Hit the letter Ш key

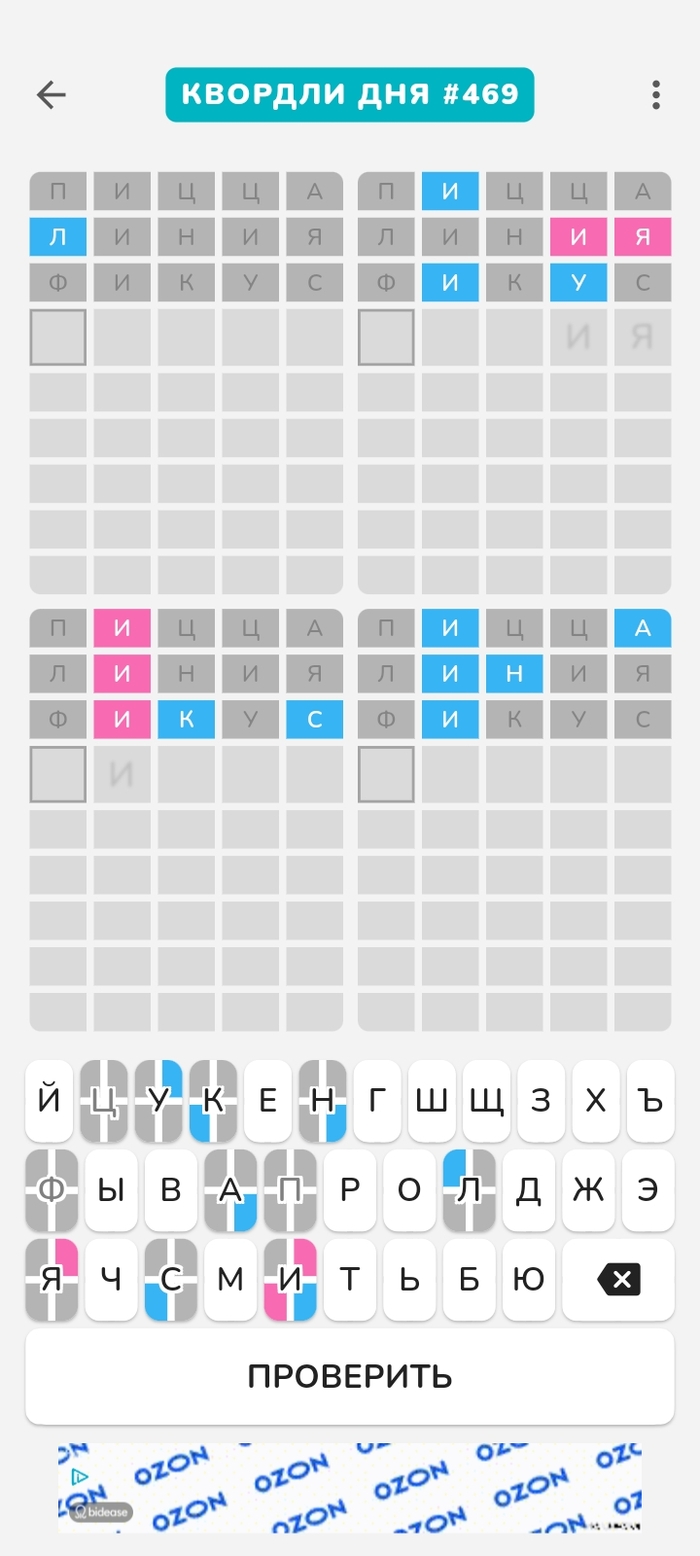tap(431, 1101)
